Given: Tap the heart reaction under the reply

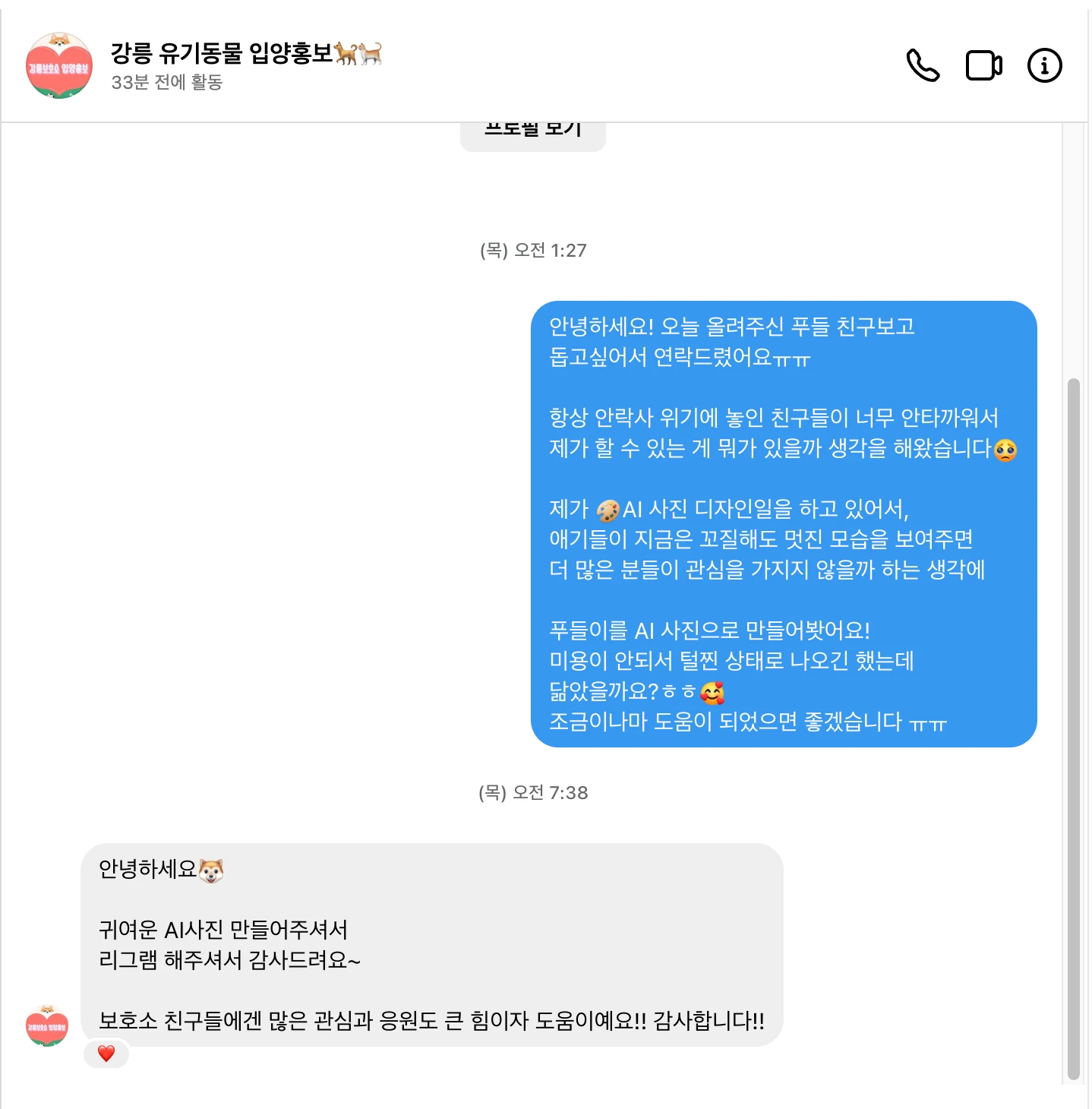Looking at the screenshot, I should pyautogui.click(x=106, y=1054).
